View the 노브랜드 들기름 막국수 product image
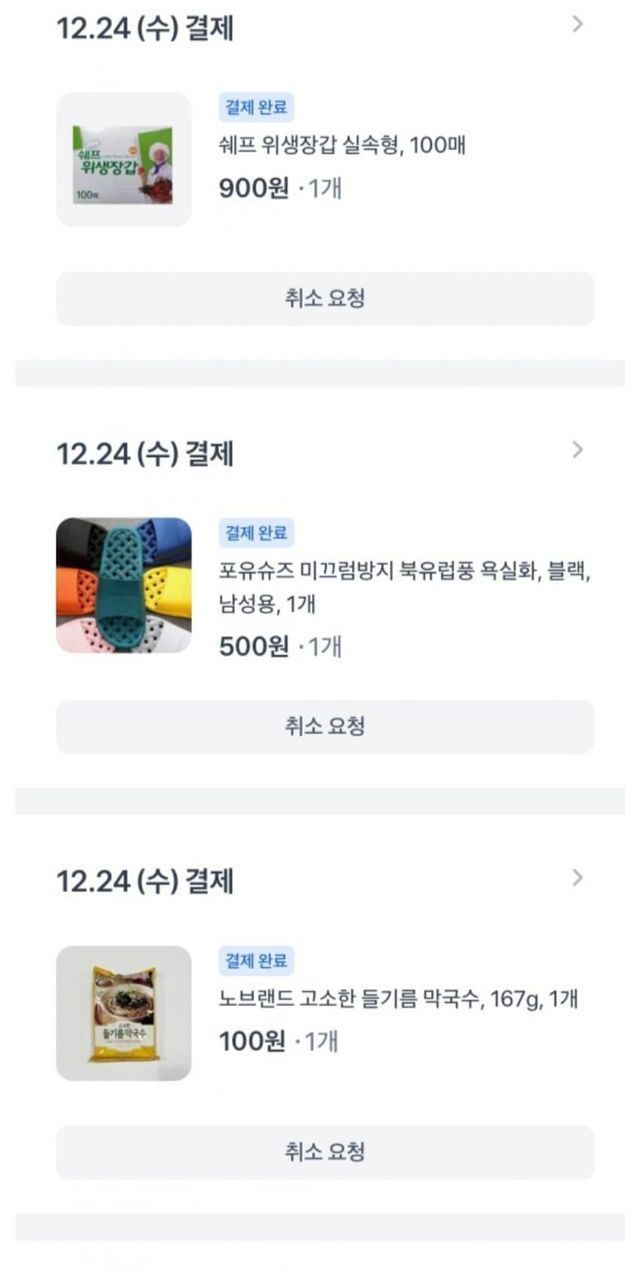The image size is (640, 1280). (x=124, y=1013)
